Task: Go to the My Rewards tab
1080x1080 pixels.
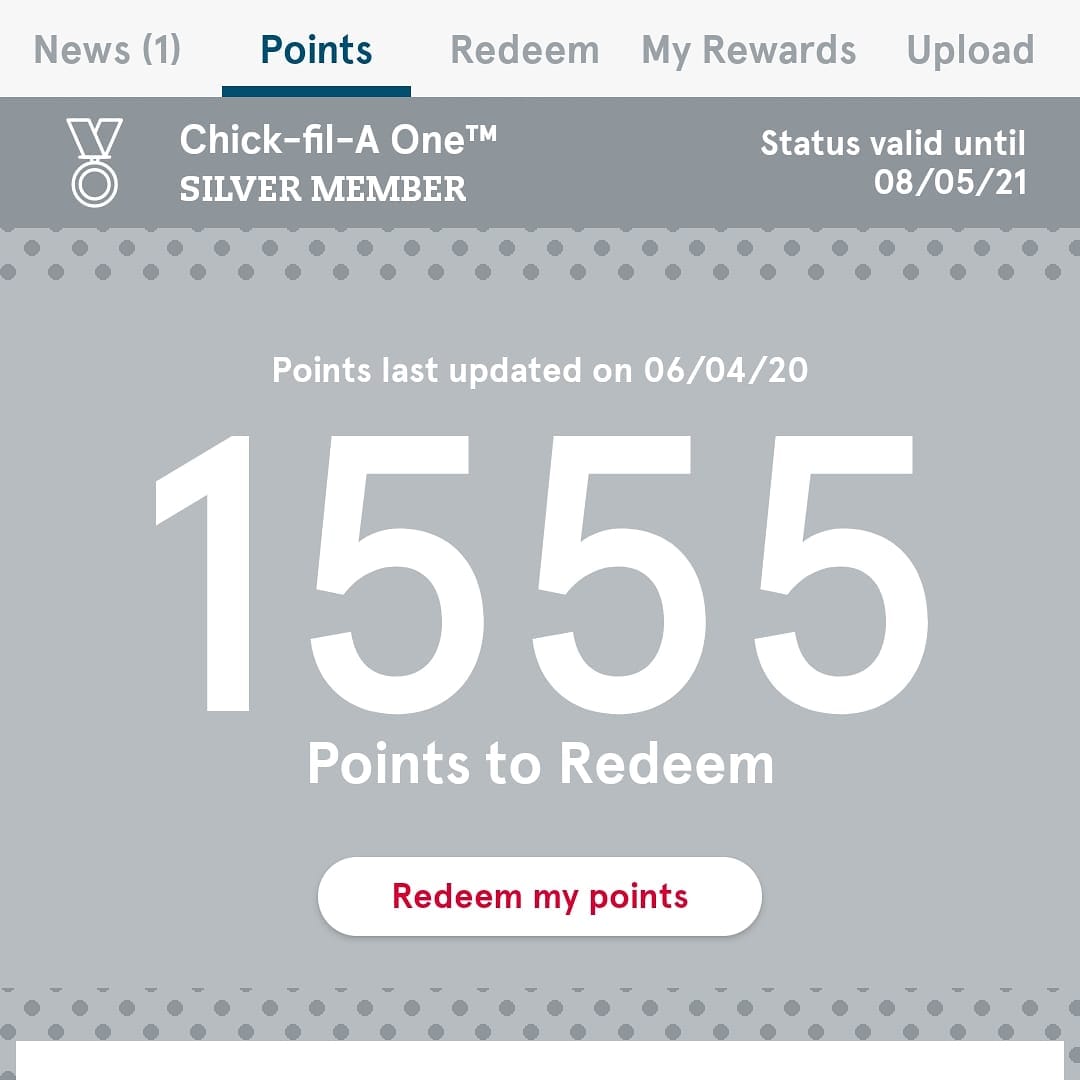Action: click(x=748, y=50)
